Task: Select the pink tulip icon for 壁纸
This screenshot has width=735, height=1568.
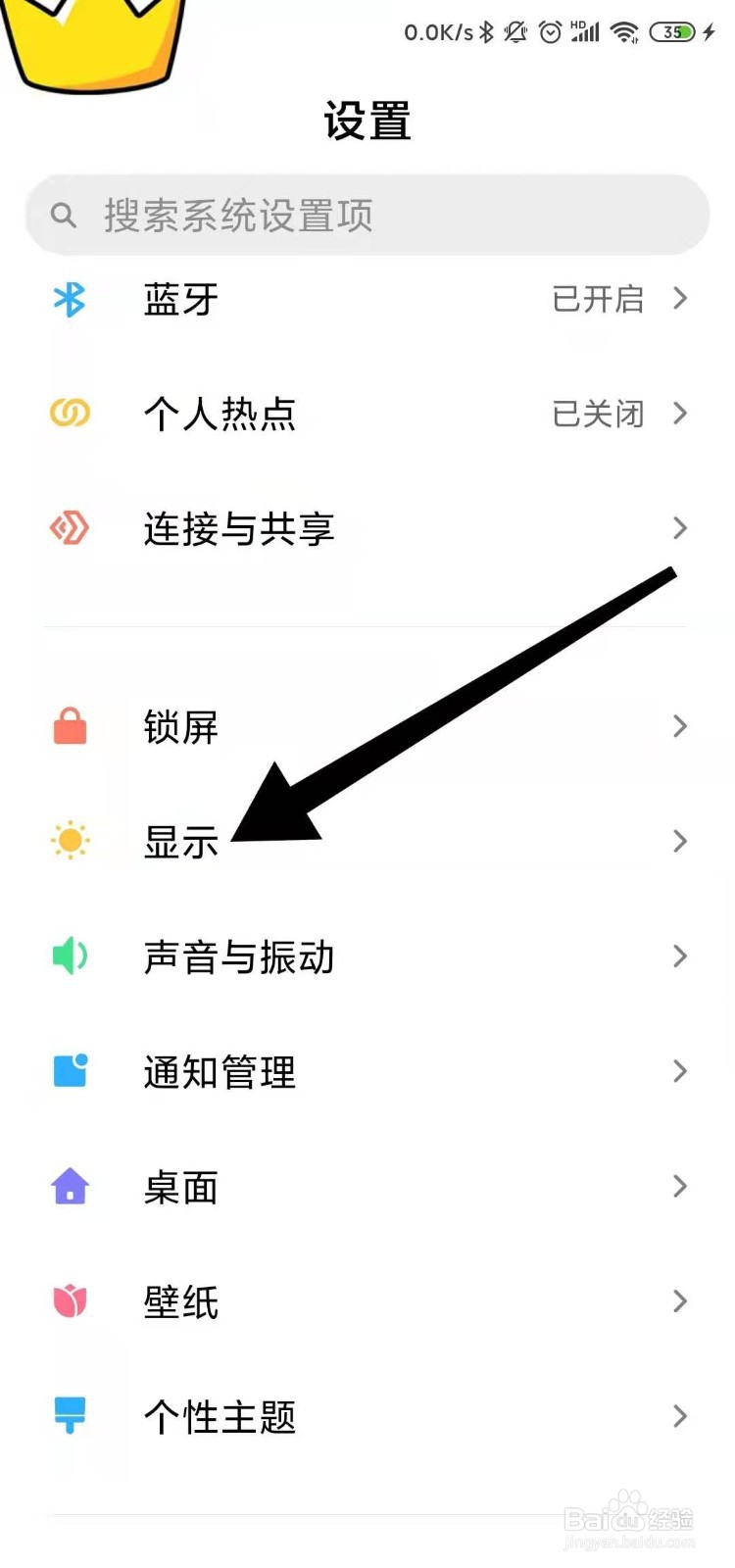Action: click(69, 1301)
